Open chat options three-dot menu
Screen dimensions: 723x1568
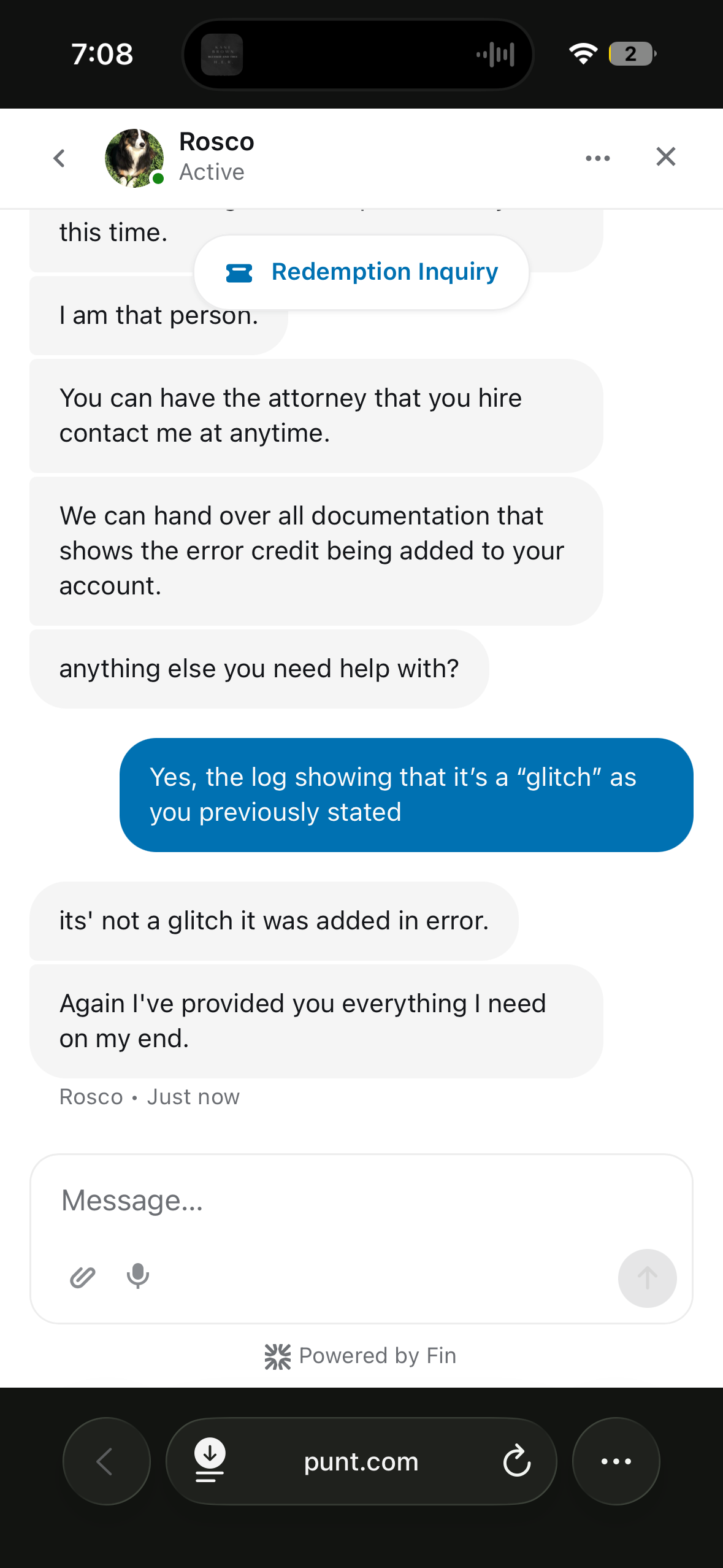click(x=597, y=158)
